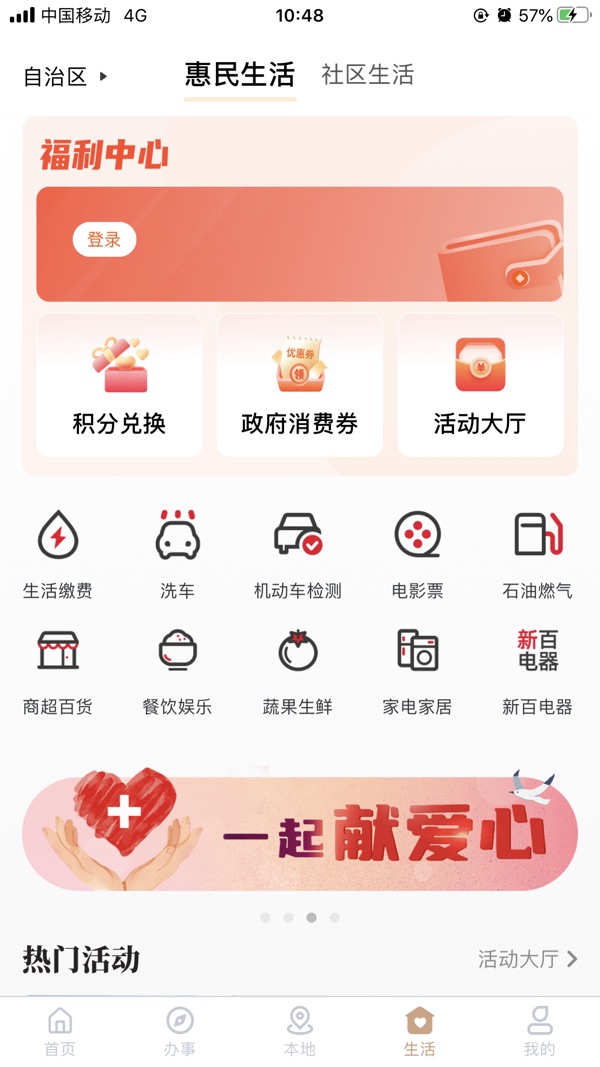Switch to the 我的 tab
This screenshot has height=1067, width=600.
coord(539,1032)
